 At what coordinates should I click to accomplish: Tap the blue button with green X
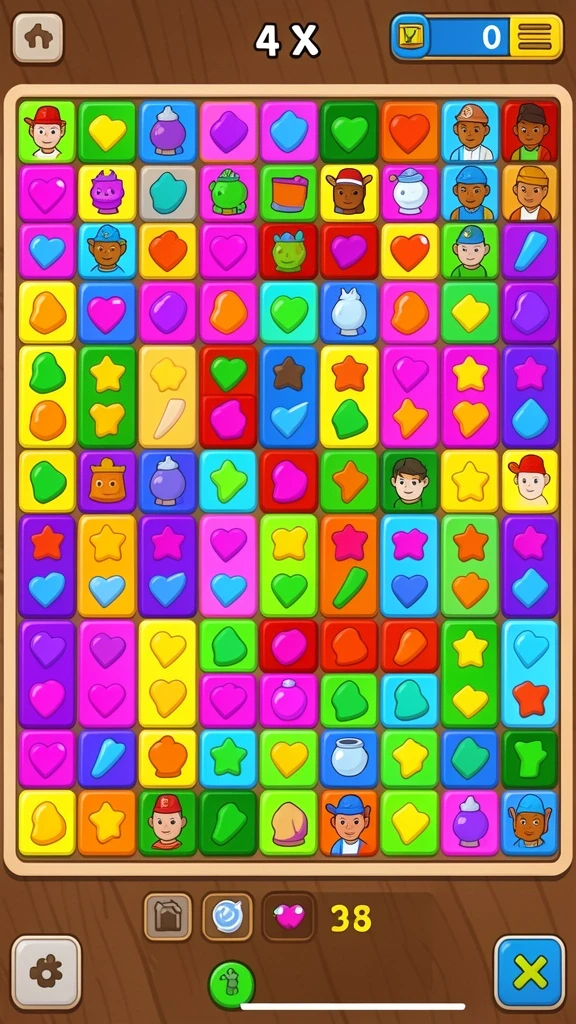point(530,973)
